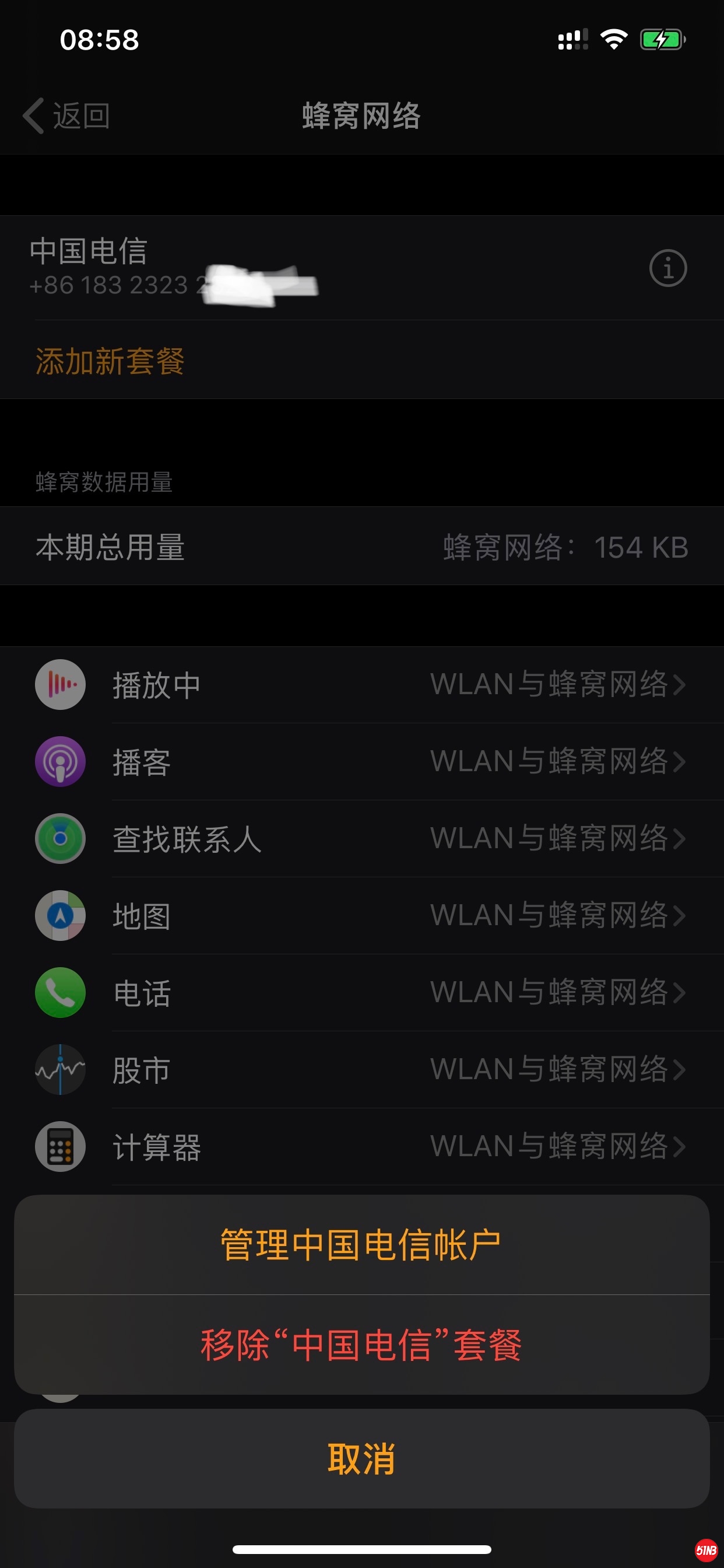
Task: Tap 管理中国电信帐户 option
Action: (x=361, y=1244)
